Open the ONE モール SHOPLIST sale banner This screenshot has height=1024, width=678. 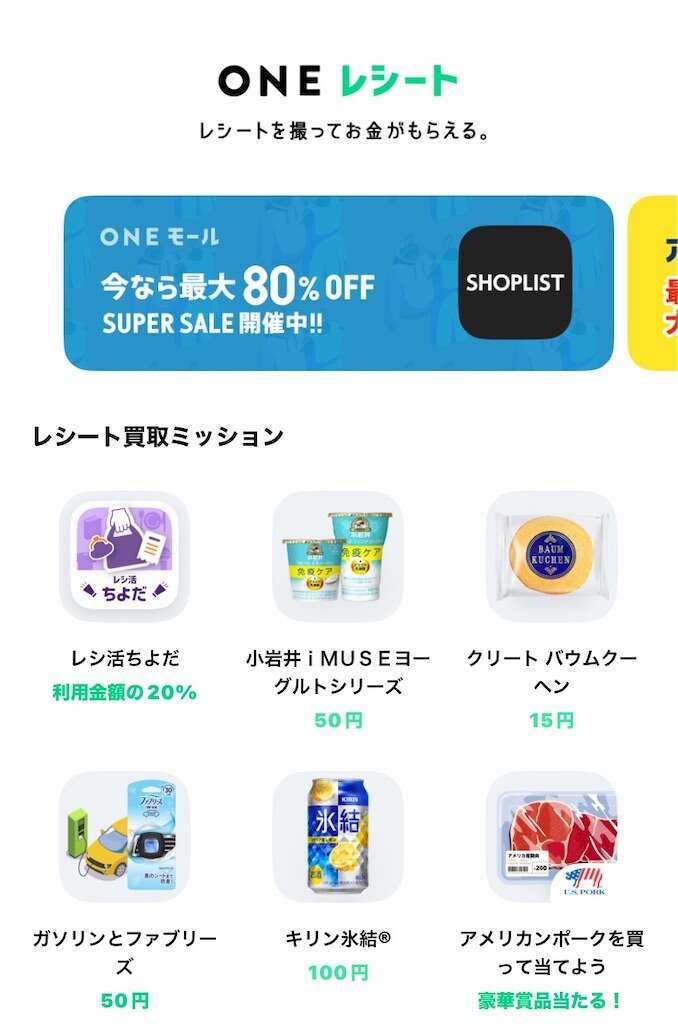(338, 283)
